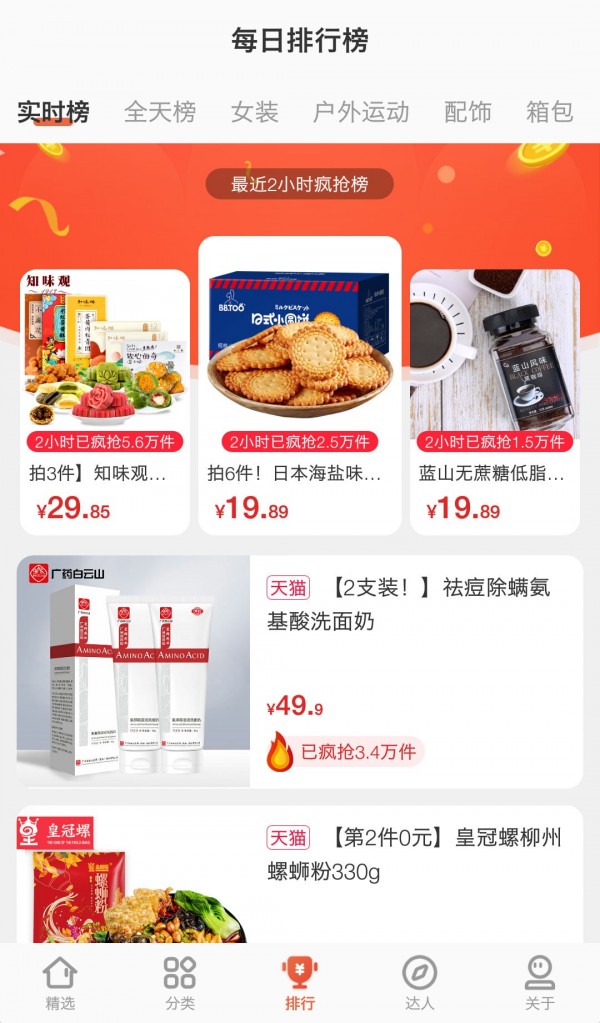Open the 蓝山无蔗糖低脂 coffee card
The height and width of the screenshot is (1023, 600).
point(495,400)
